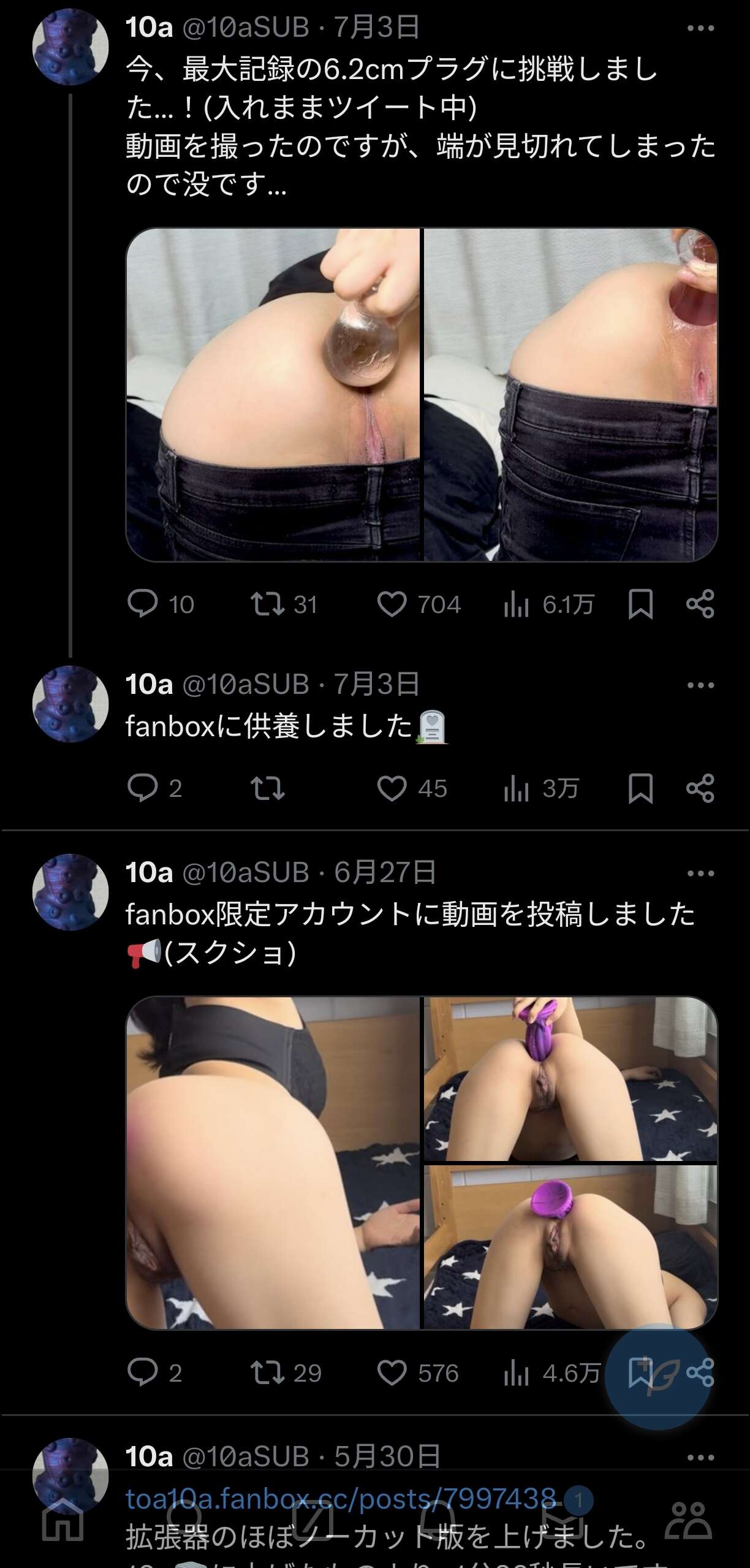Reply to the 6月27日 post
750x1568 pixels.
[x=142, y=1373]
